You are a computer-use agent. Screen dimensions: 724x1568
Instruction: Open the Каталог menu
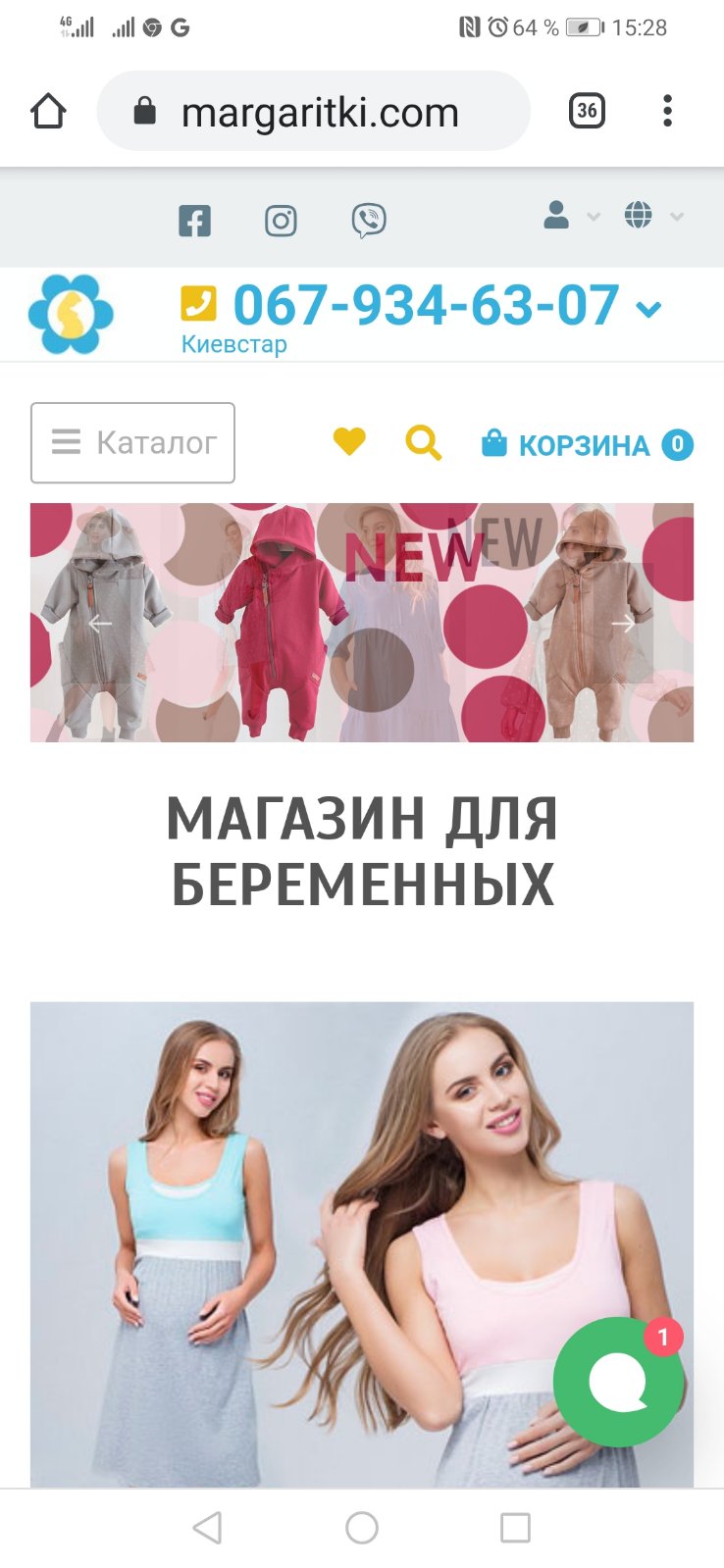(132, 442)
